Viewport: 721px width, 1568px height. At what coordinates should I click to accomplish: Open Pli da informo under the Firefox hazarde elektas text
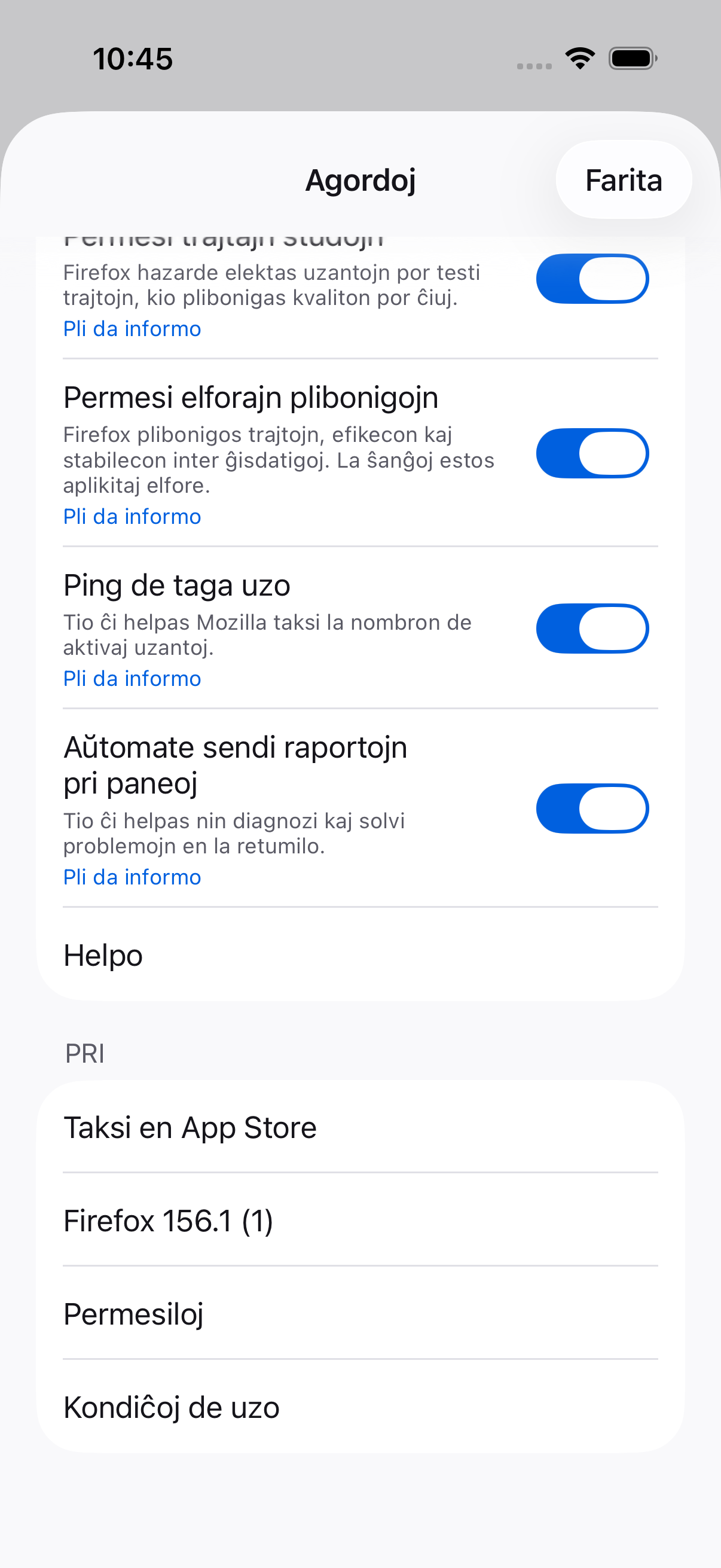tap(132, 330)
